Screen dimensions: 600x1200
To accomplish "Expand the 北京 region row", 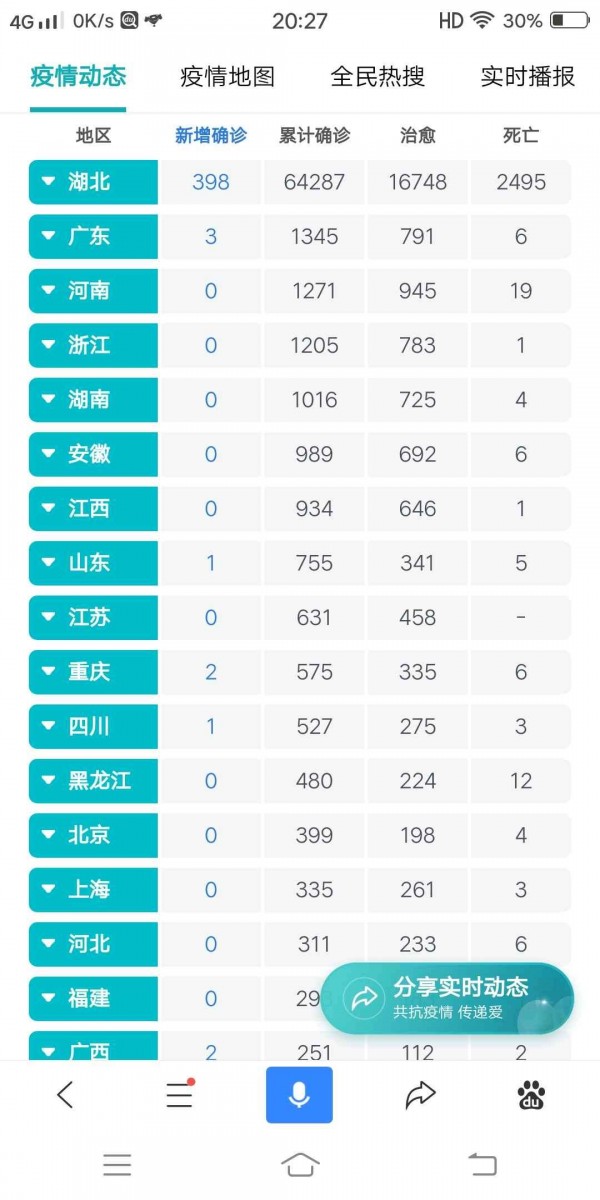I will tap(93, 835).
